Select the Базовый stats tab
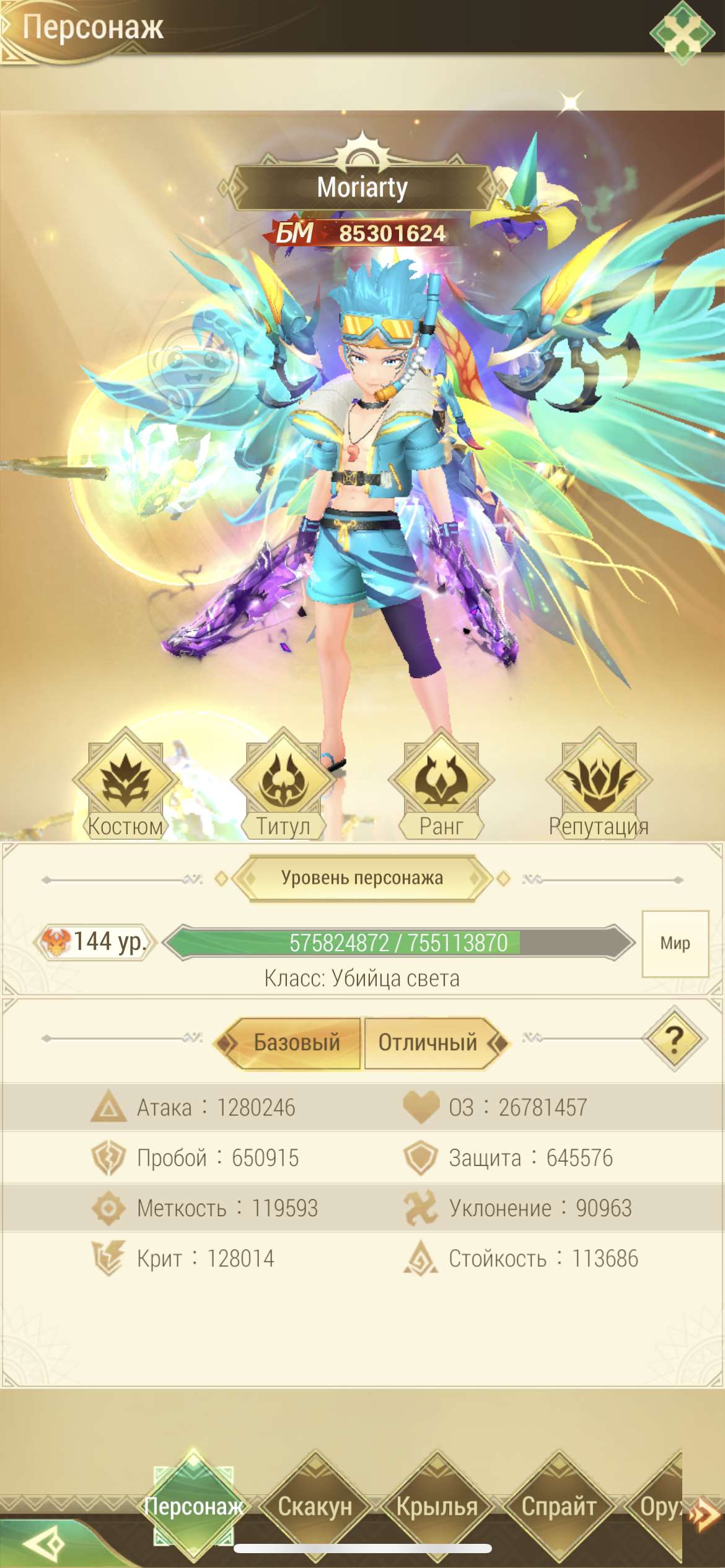This screenshot has height=1568, width=725. click(296, 1043)
